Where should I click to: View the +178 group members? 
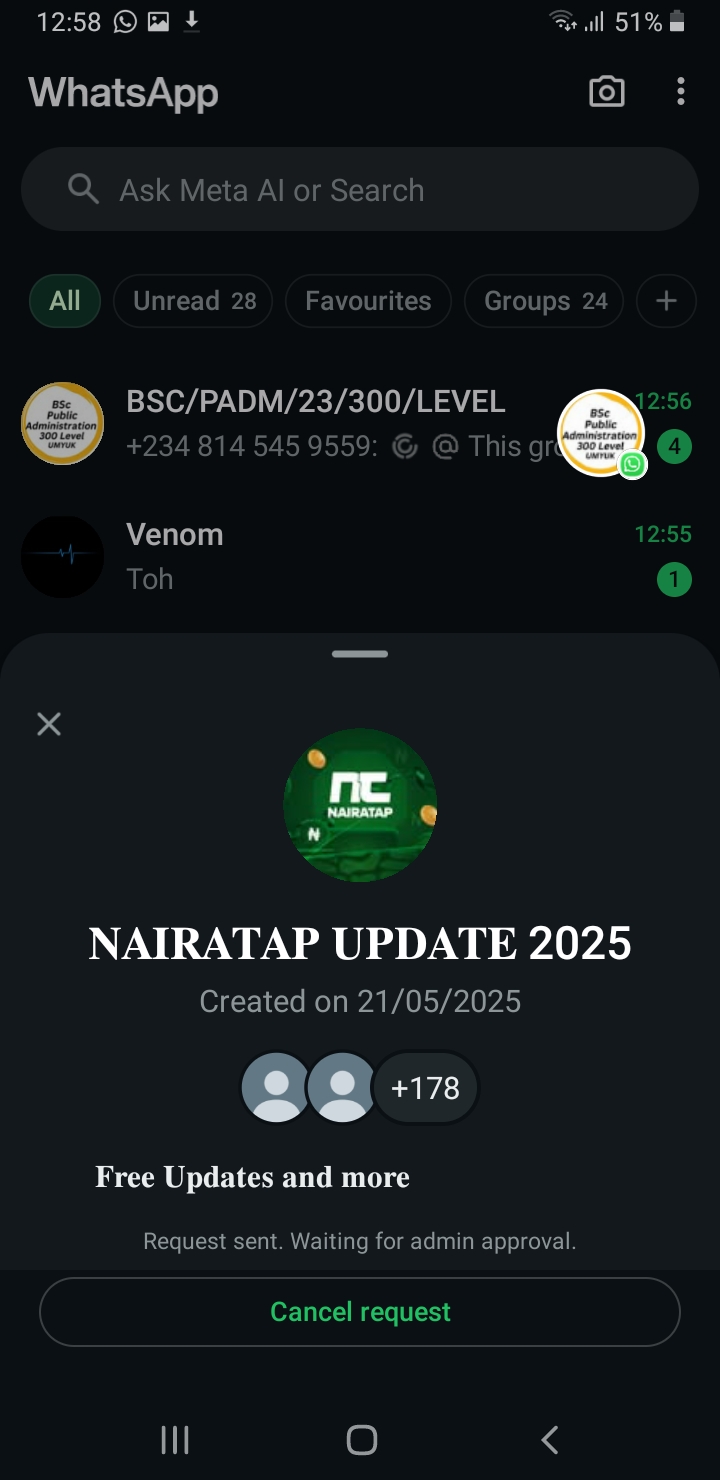click(426, 1088)
